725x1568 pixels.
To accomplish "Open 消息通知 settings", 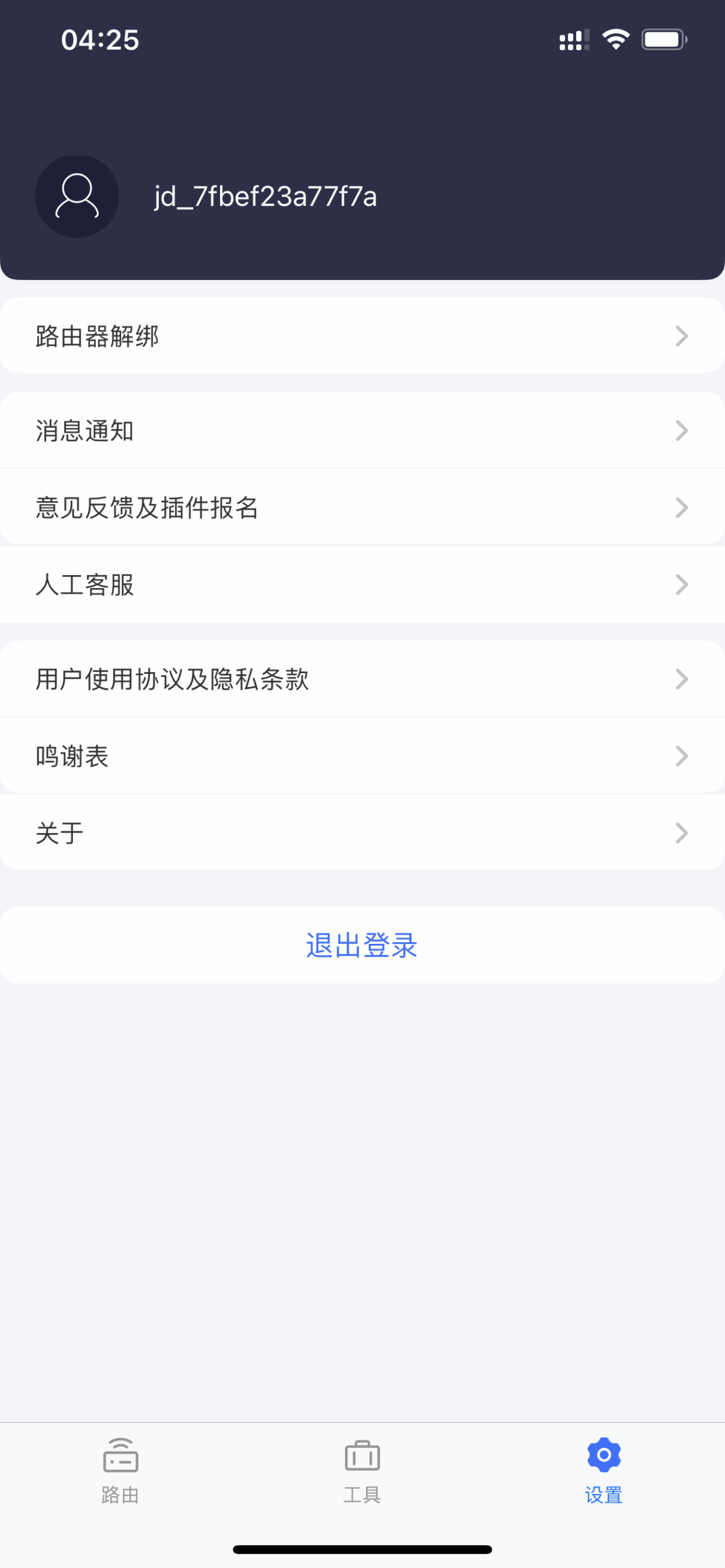I will click(x=362, y=431).
